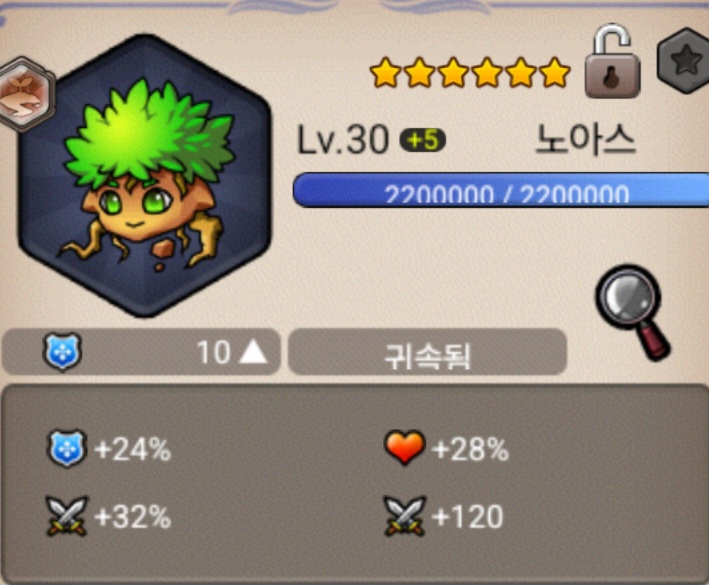This screenshot has height=585, width=709.
Task: Tap the open padlock icon to lock the item
Action: tap(610, 64)
